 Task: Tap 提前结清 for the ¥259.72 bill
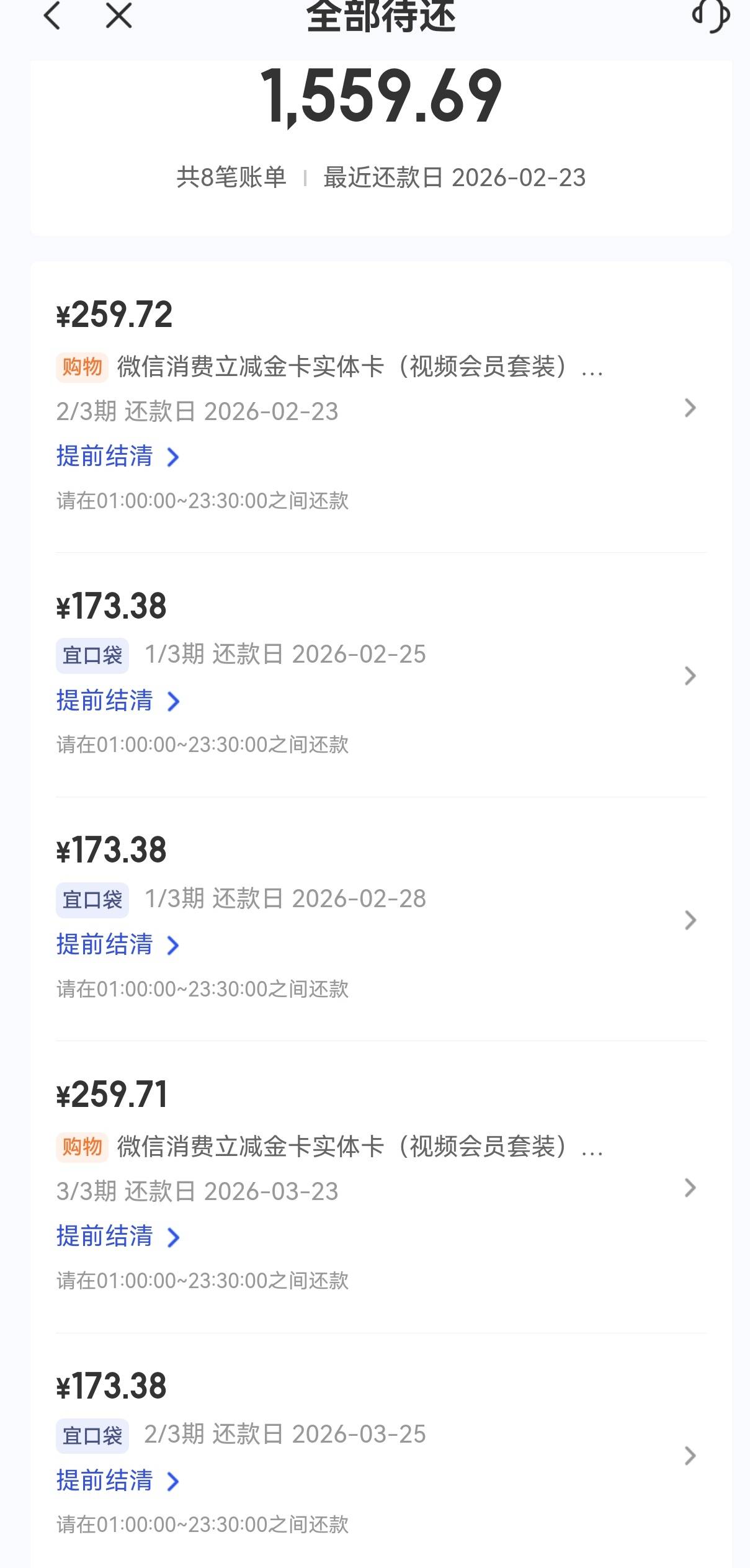pyautogui.click(x=117, y=457)
